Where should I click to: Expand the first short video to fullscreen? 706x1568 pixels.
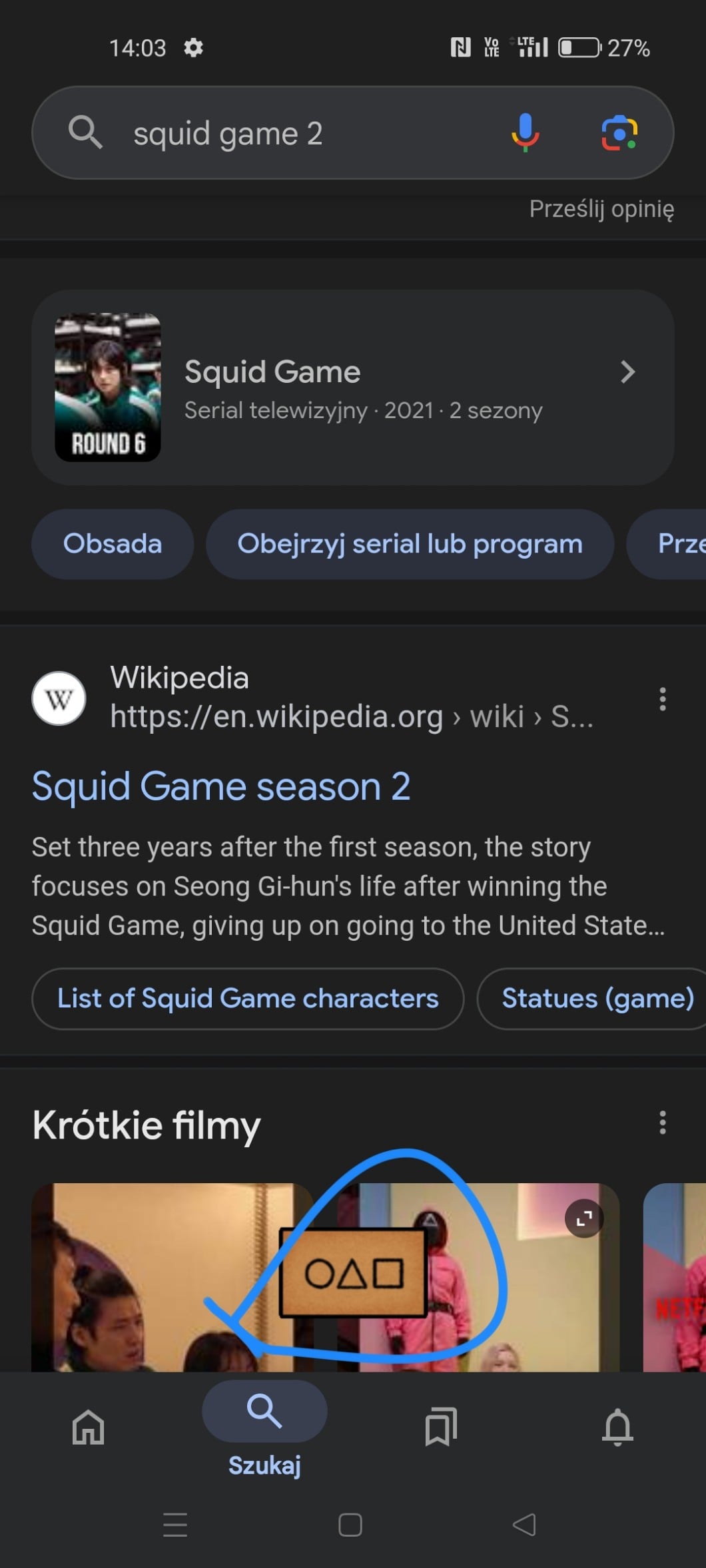584,1218
